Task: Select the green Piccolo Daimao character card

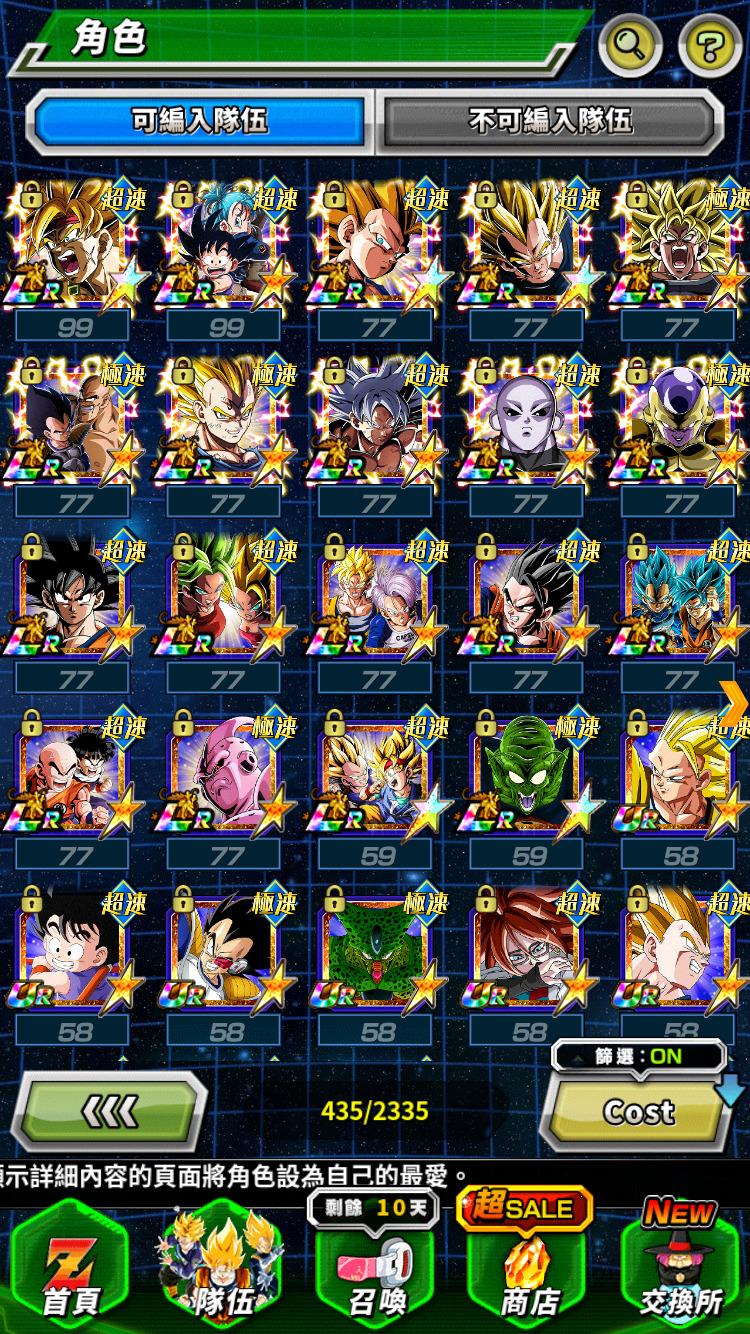Action: click(528, 776)
